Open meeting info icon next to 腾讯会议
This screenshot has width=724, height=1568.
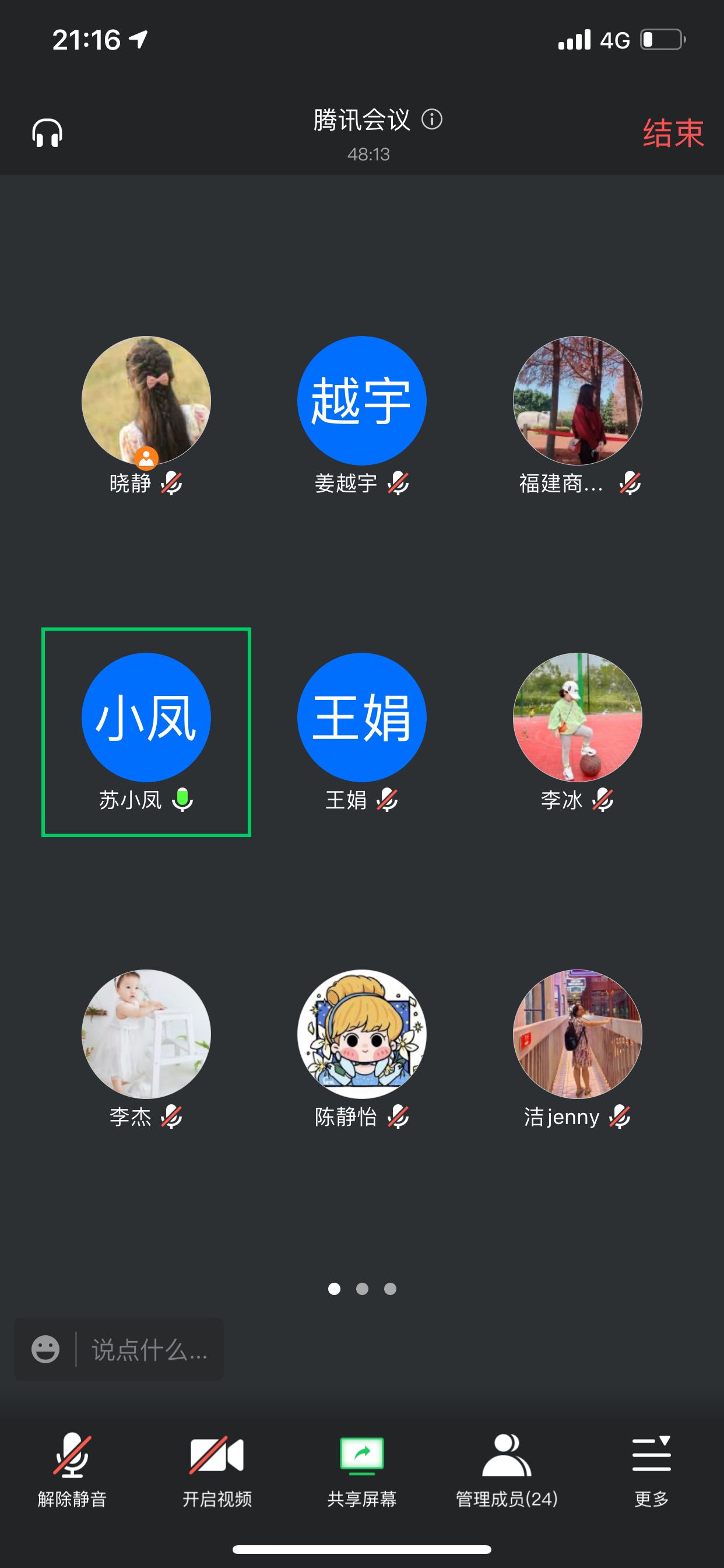[432, 120]
